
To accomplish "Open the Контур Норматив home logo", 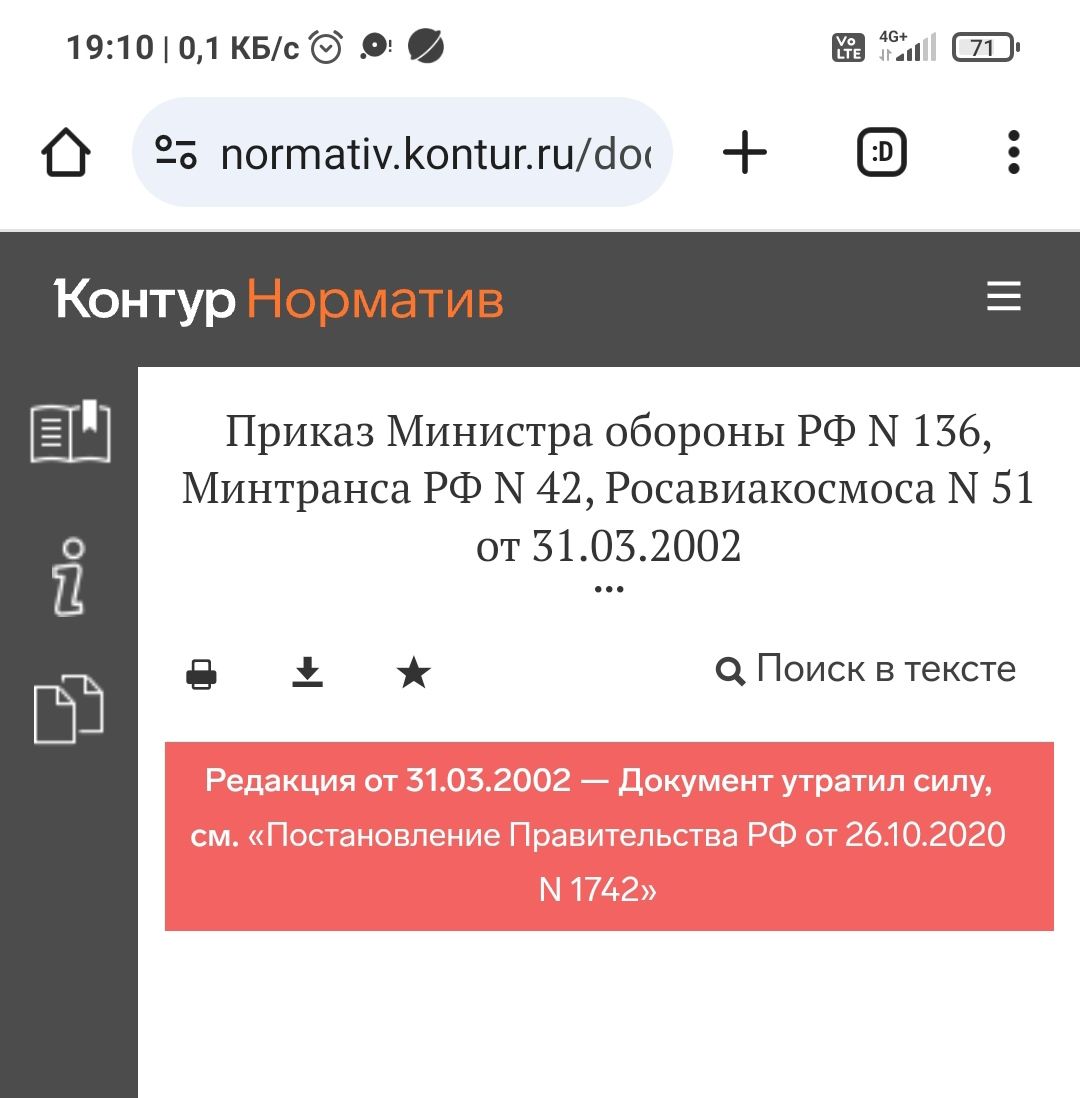I will coord(279,299).
